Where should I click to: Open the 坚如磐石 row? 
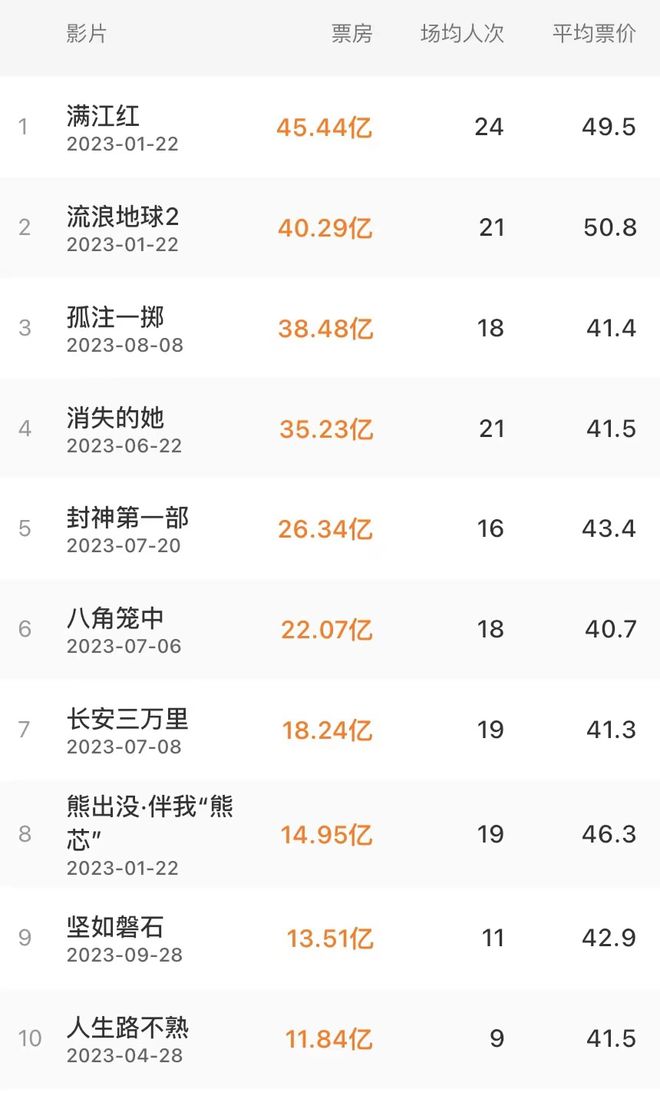click(330, 937)
